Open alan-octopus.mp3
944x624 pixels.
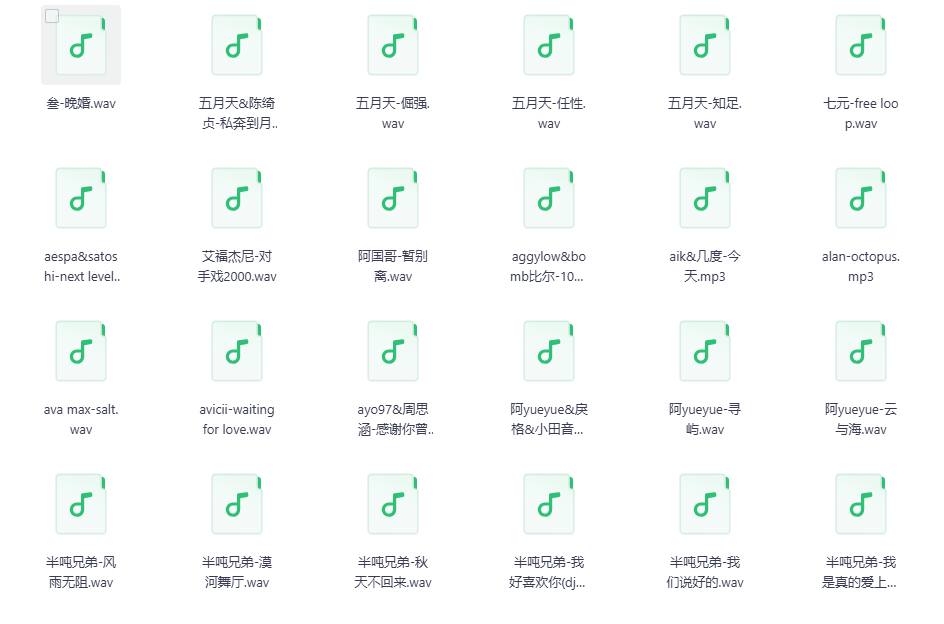(x=861, y=199)
